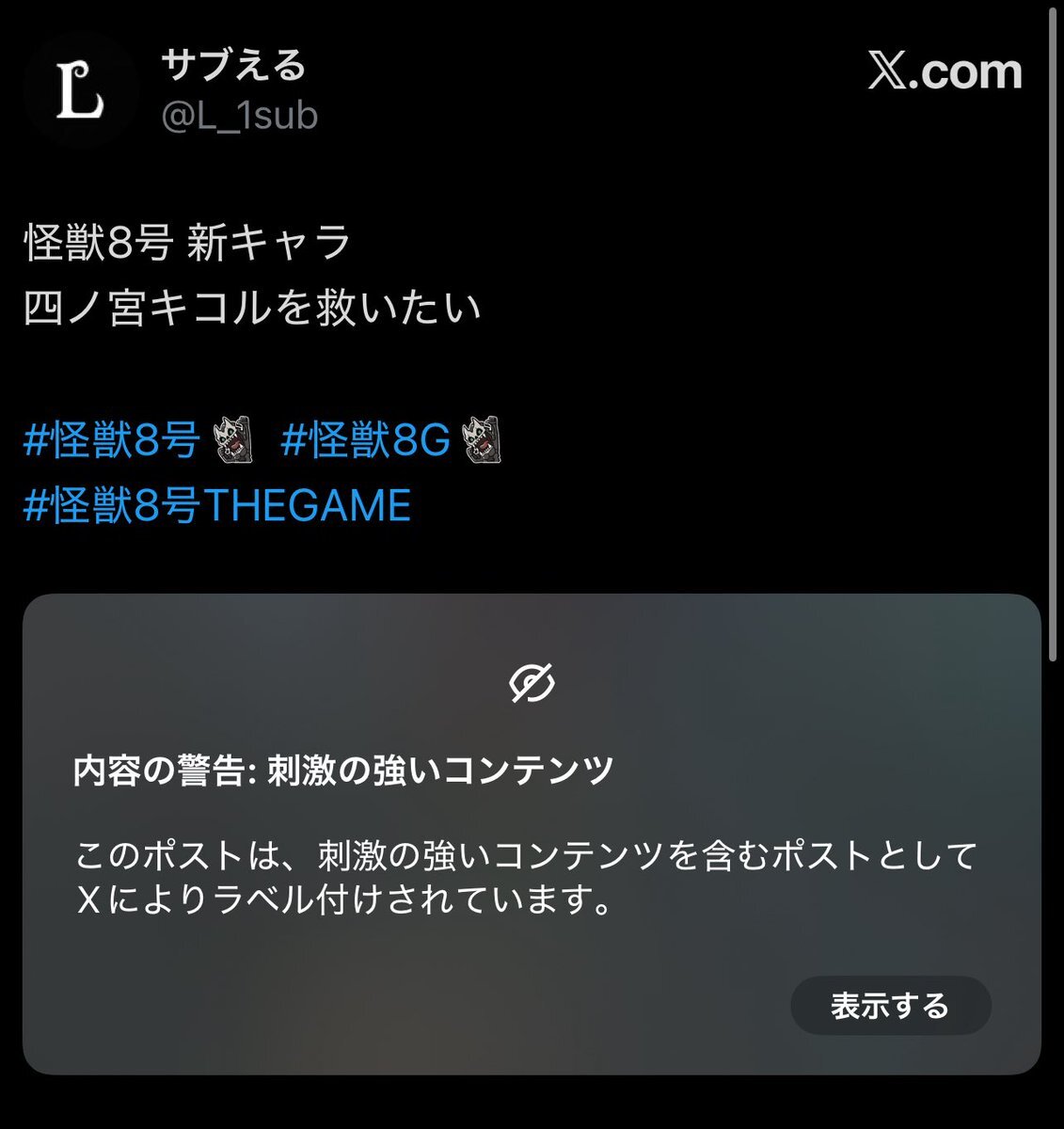Open the #怪獣8G hashtag

coord(366,439)
